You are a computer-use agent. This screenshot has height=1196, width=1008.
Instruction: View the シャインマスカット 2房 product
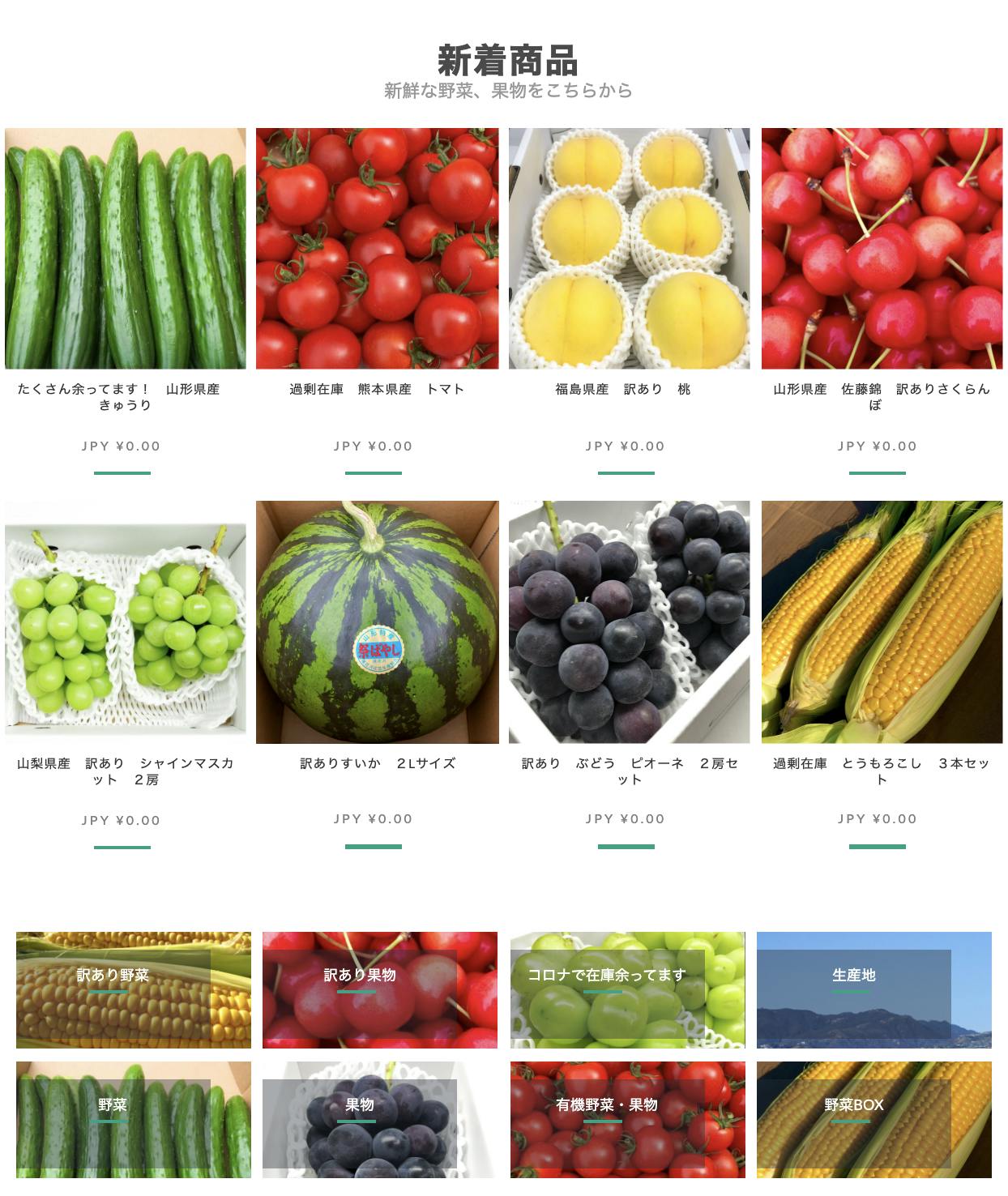pyautogui.click(x=125, y=621)
